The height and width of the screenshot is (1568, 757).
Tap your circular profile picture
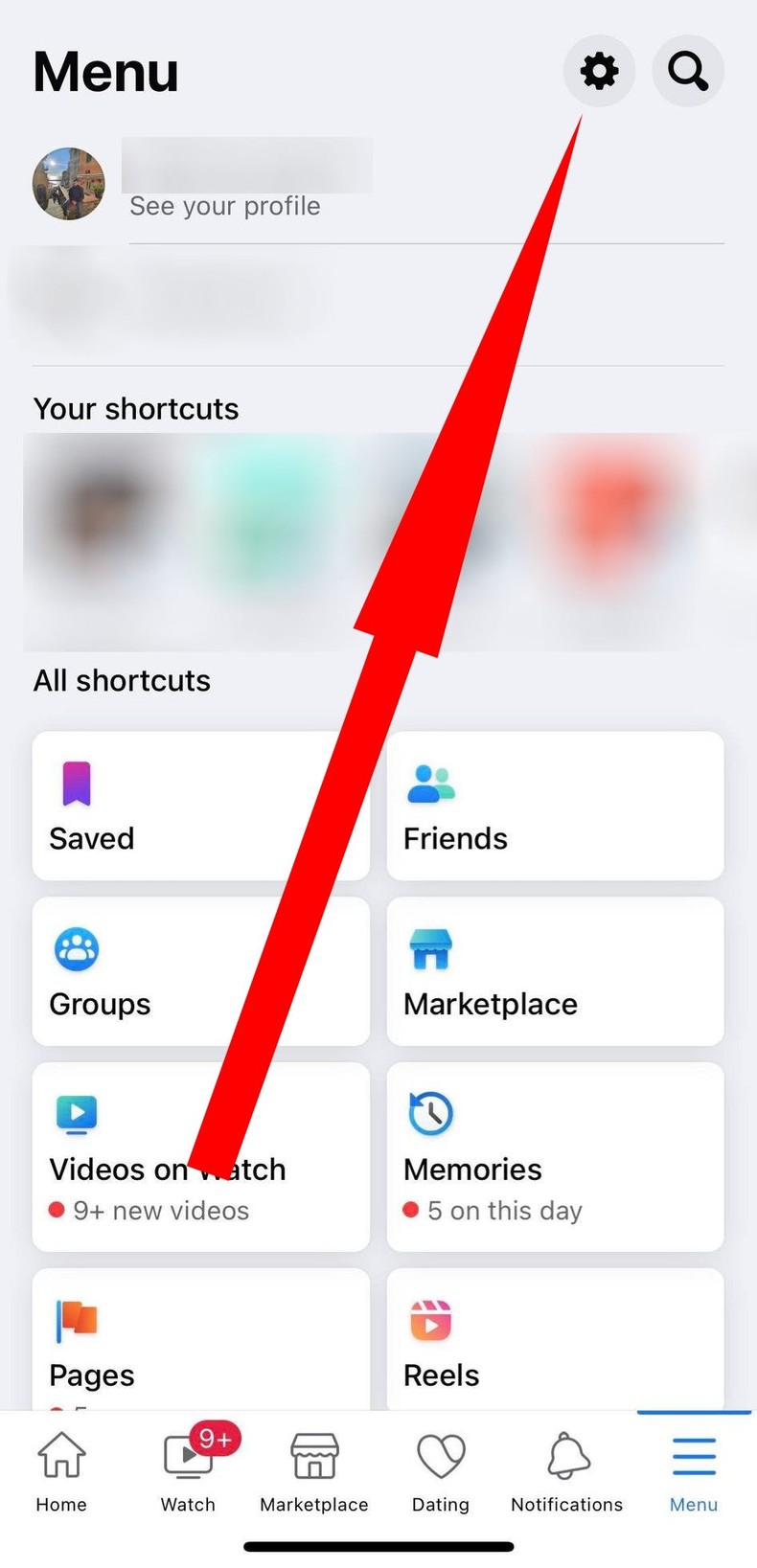[68, 183]
